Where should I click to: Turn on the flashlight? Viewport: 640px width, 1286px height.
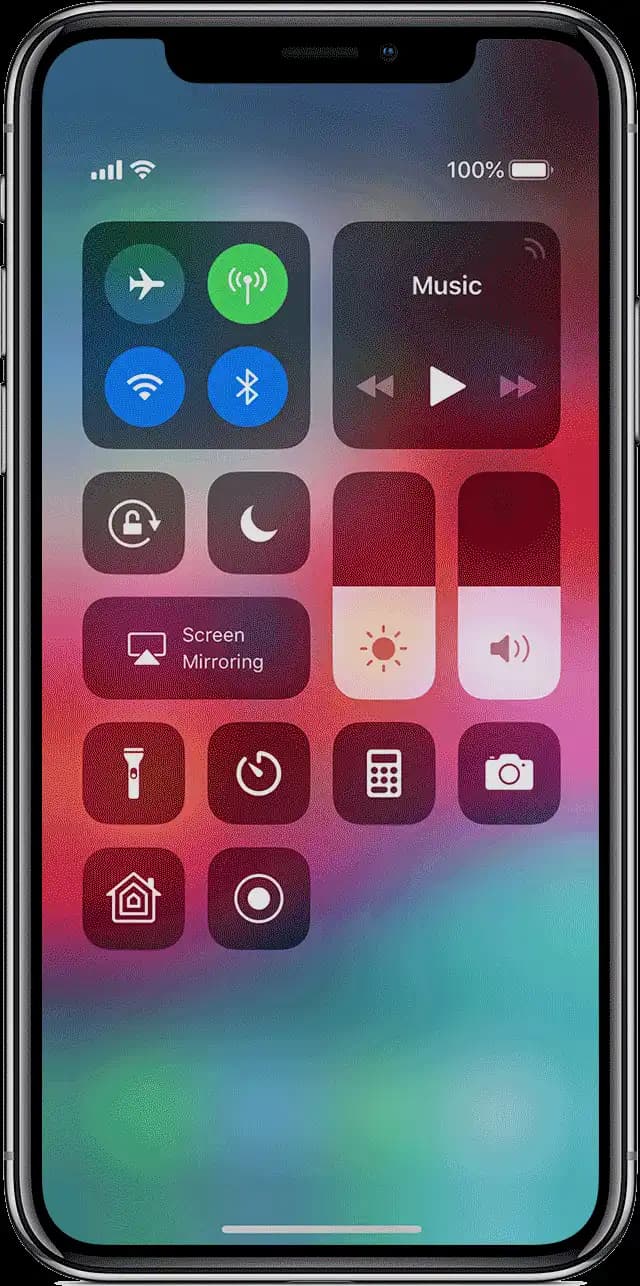[x=134, y=773]
